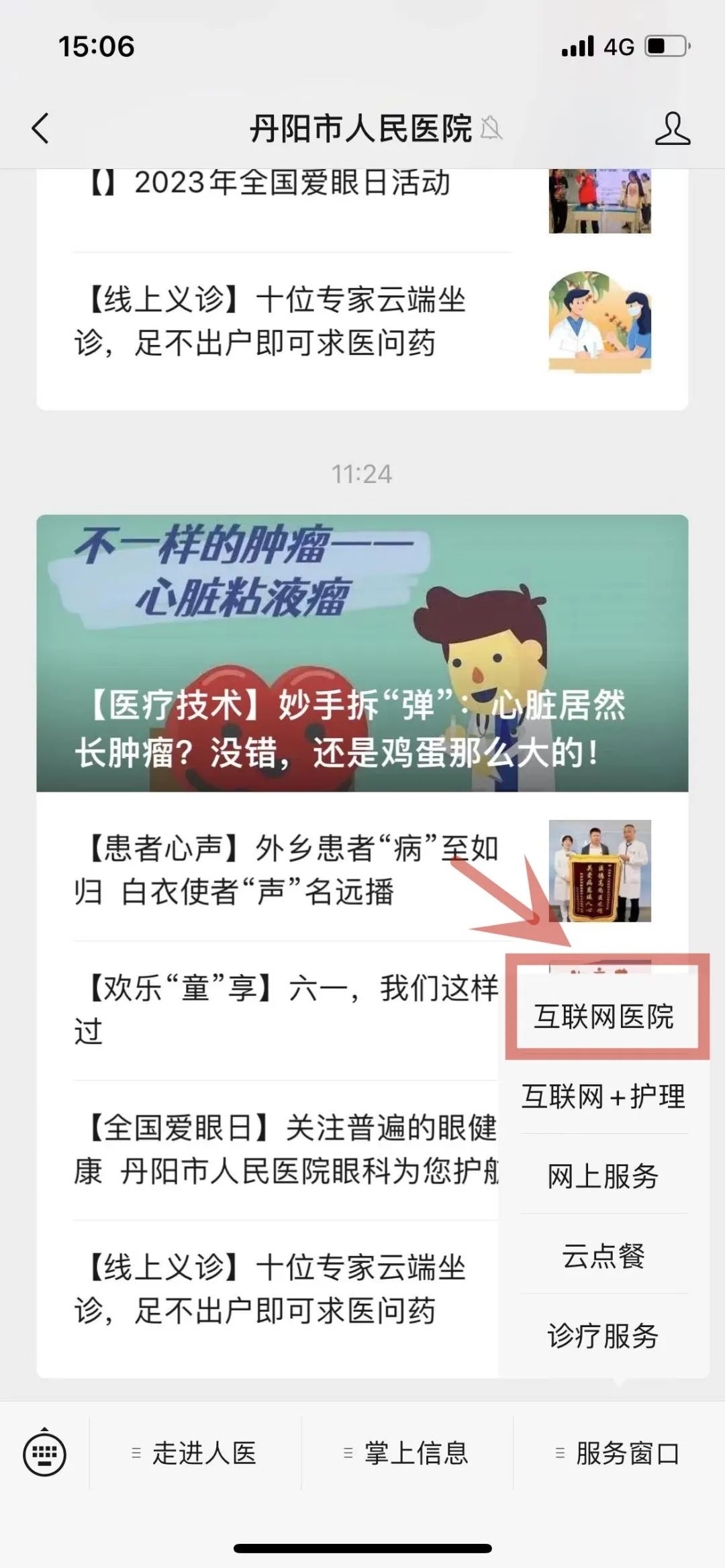Open the 心脏粘液瘤 medical technology article

(x=362, y=653)
